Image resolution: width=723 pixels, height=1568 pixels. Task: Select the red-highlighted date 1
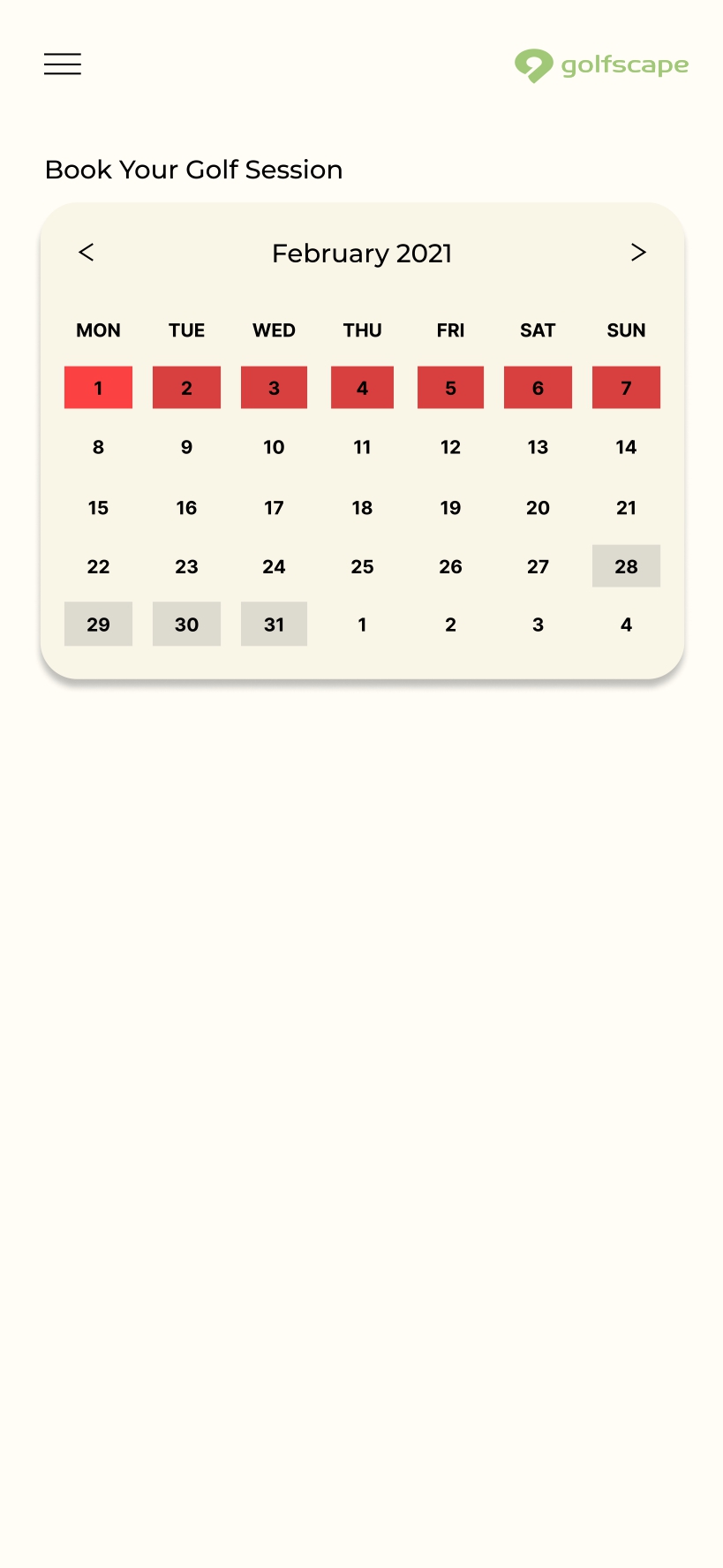pyautogui.click(x=98, y=388)
